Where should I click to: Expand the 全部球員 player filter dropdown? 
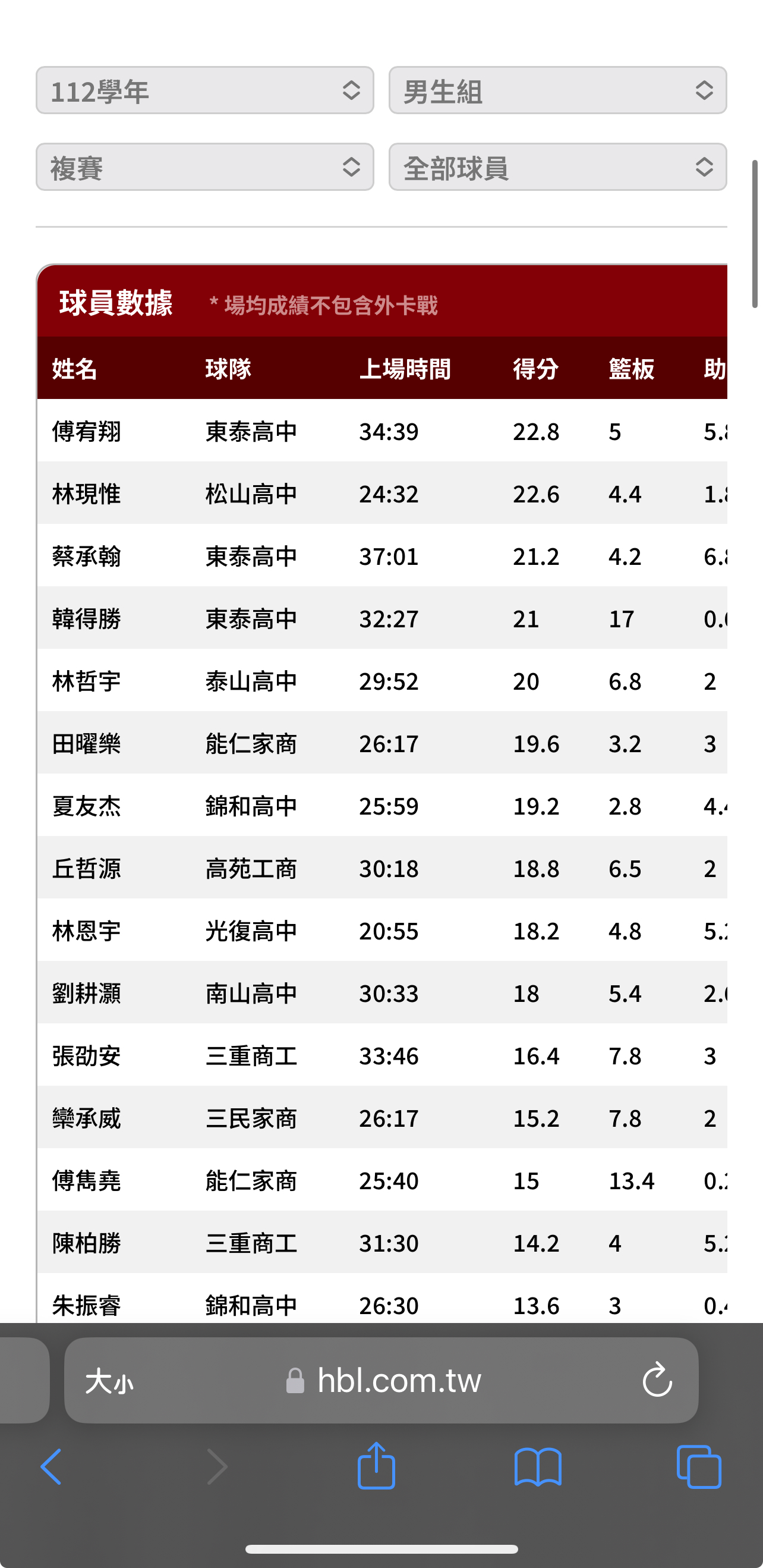click(x=557, y=166)
